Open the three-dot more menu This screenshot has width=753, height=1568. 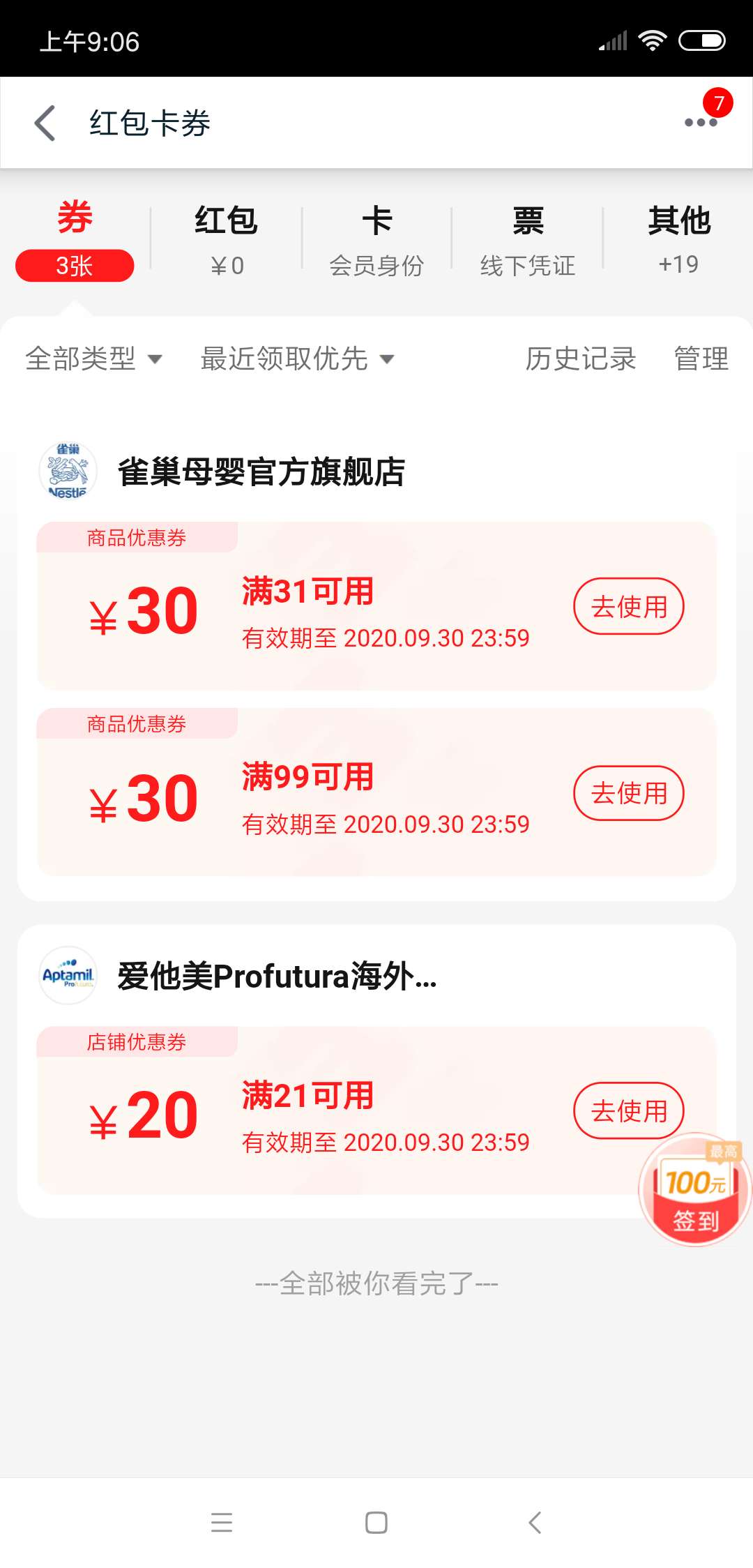(700, 123)
